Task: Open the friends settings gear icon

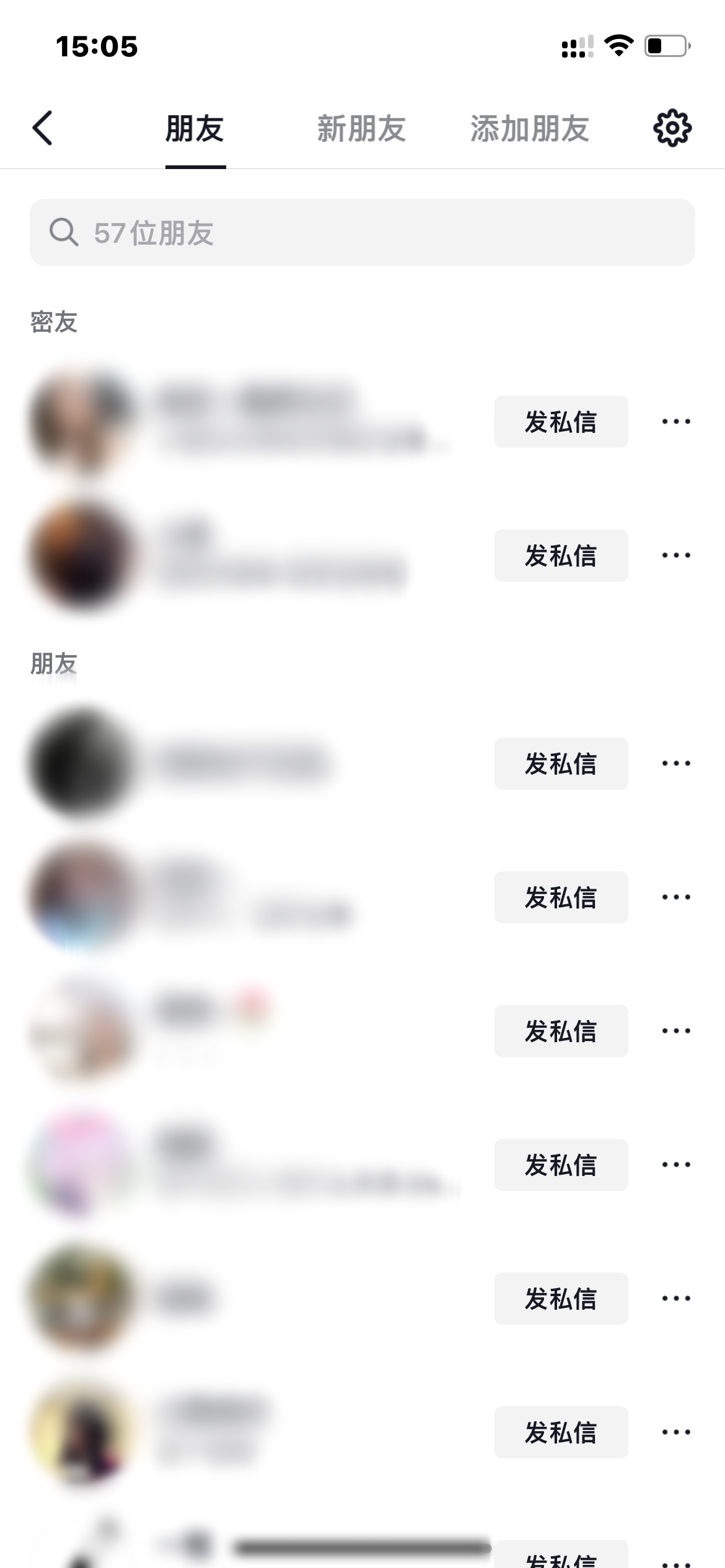Action: [x=673, y=128]
